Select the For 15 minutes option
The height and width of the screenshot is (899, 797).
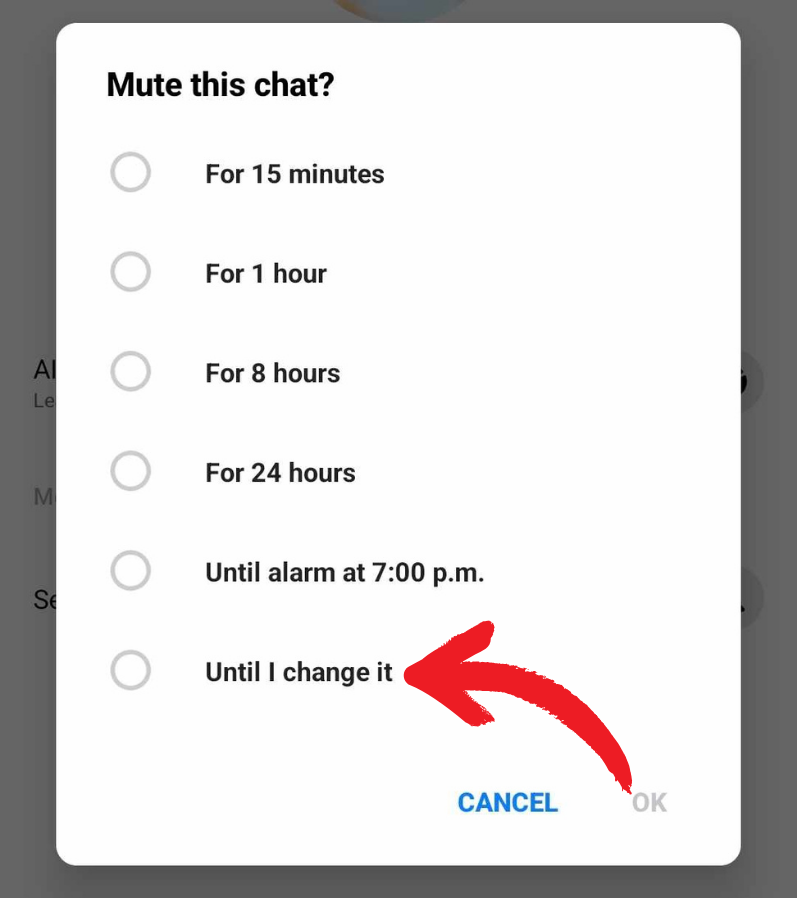click(131, 173)
